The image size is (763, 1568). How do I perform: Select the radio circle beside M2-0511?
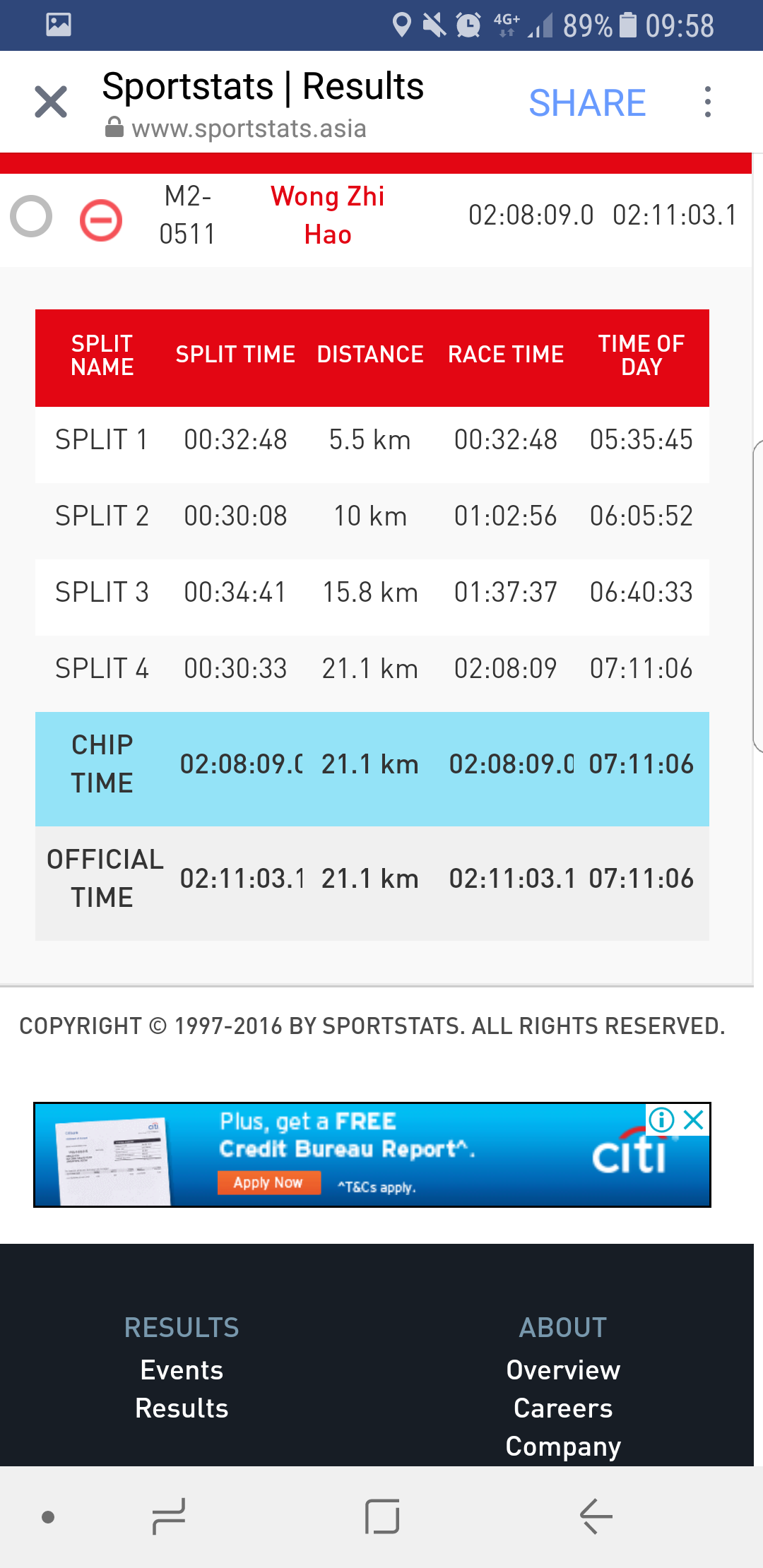[x=31, y=216]
